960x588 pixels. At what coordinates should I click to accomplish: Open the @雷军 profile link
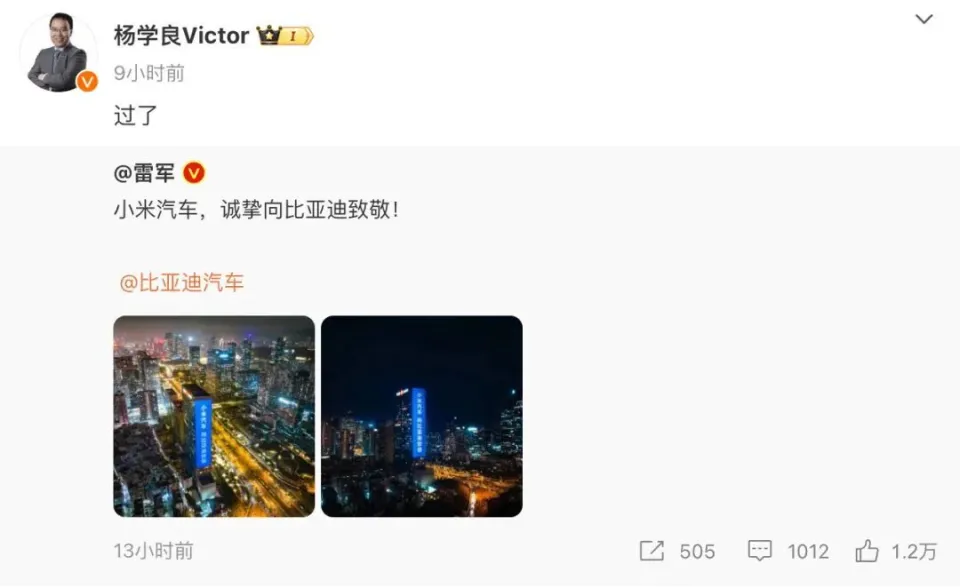click(x=145, y=173)
